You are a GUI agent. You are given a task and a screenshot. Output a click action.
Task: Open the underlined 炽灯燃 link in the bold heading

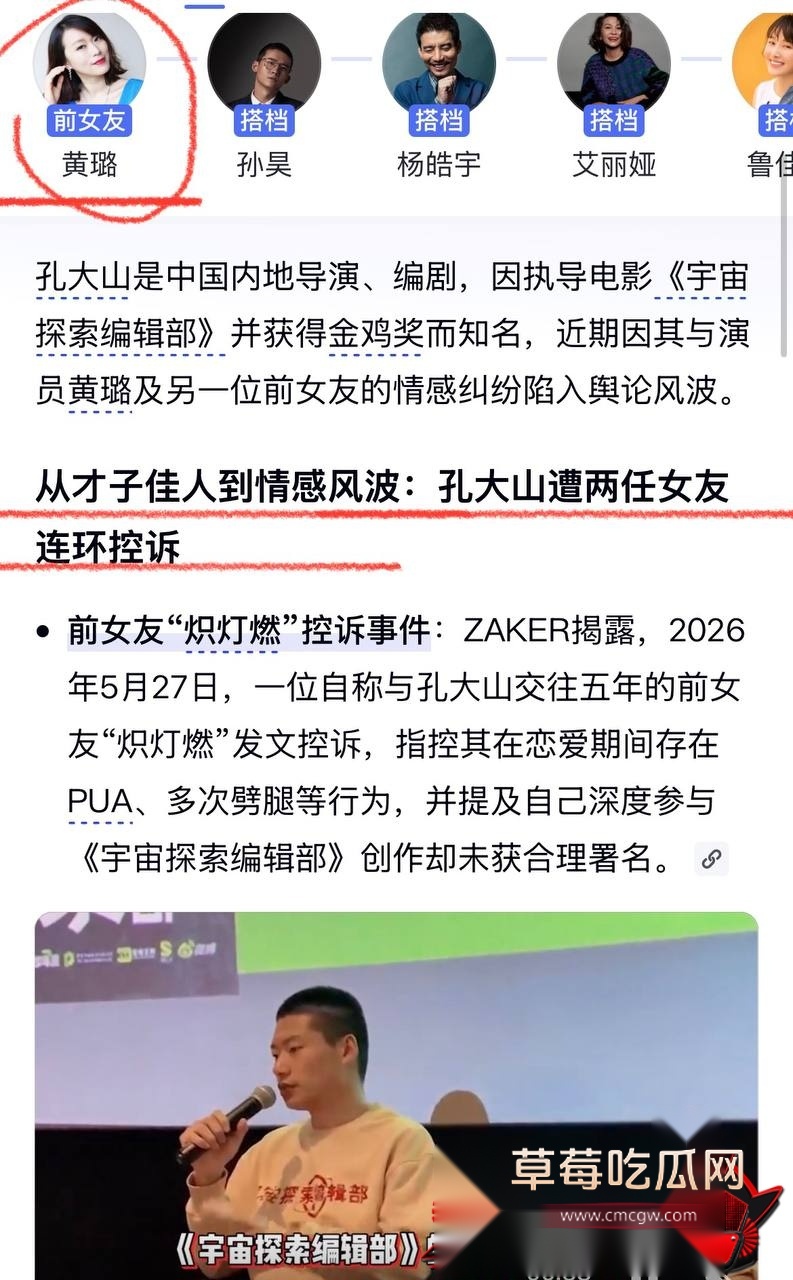coord(228,631)
